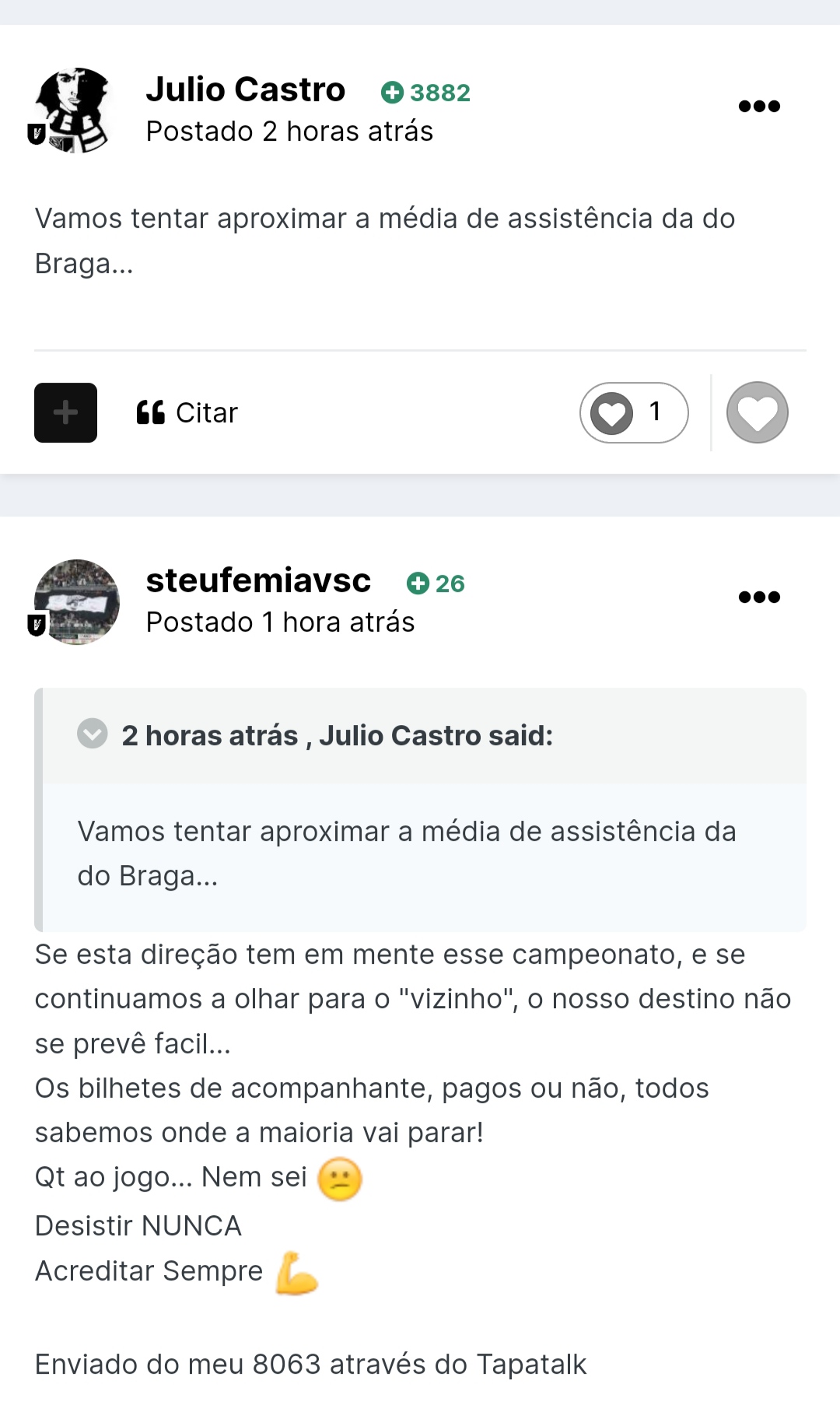Tap the plus multiquote button
The image size is (840, 1412).
pos(65,412)
